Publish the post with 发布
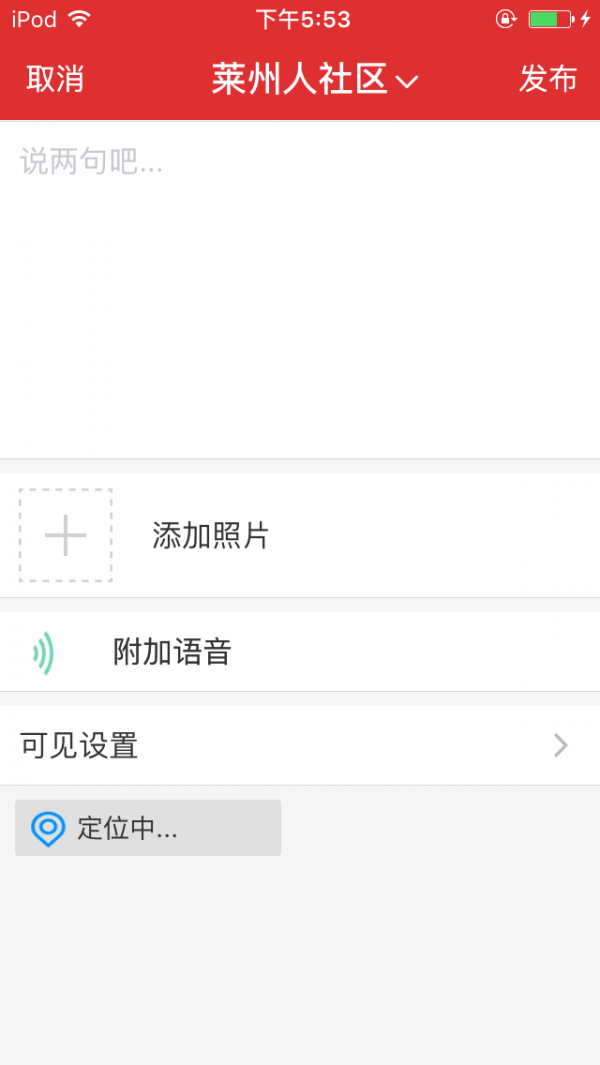This screenshot has width=600, height=1065. (x=547, y=79)
